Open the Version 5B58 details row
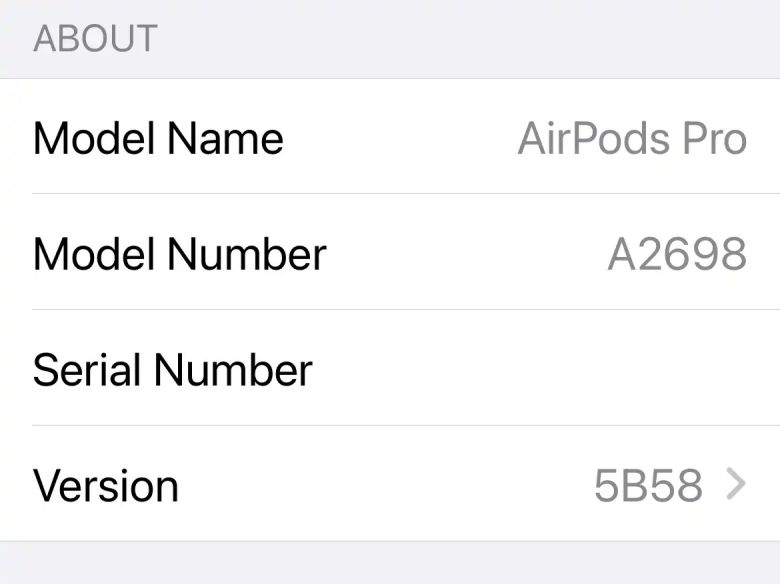 point(390,485)
